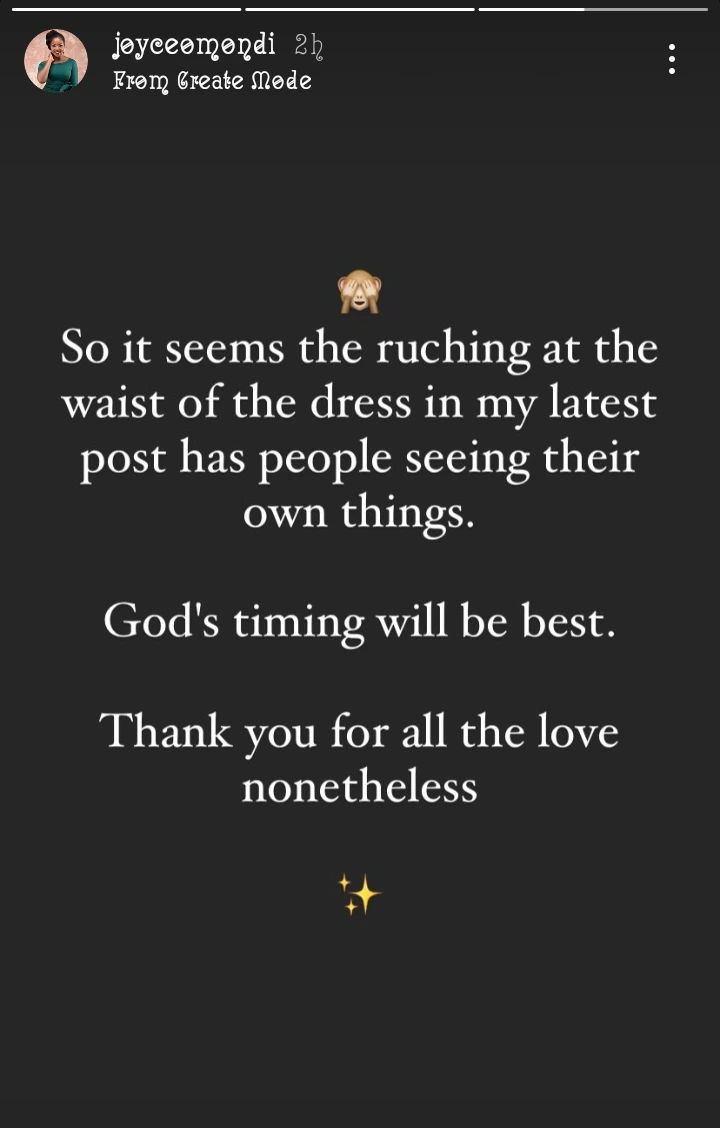Tap the joyceomondi username
This screenshot has width=720, height=1128.
(194, 46)
